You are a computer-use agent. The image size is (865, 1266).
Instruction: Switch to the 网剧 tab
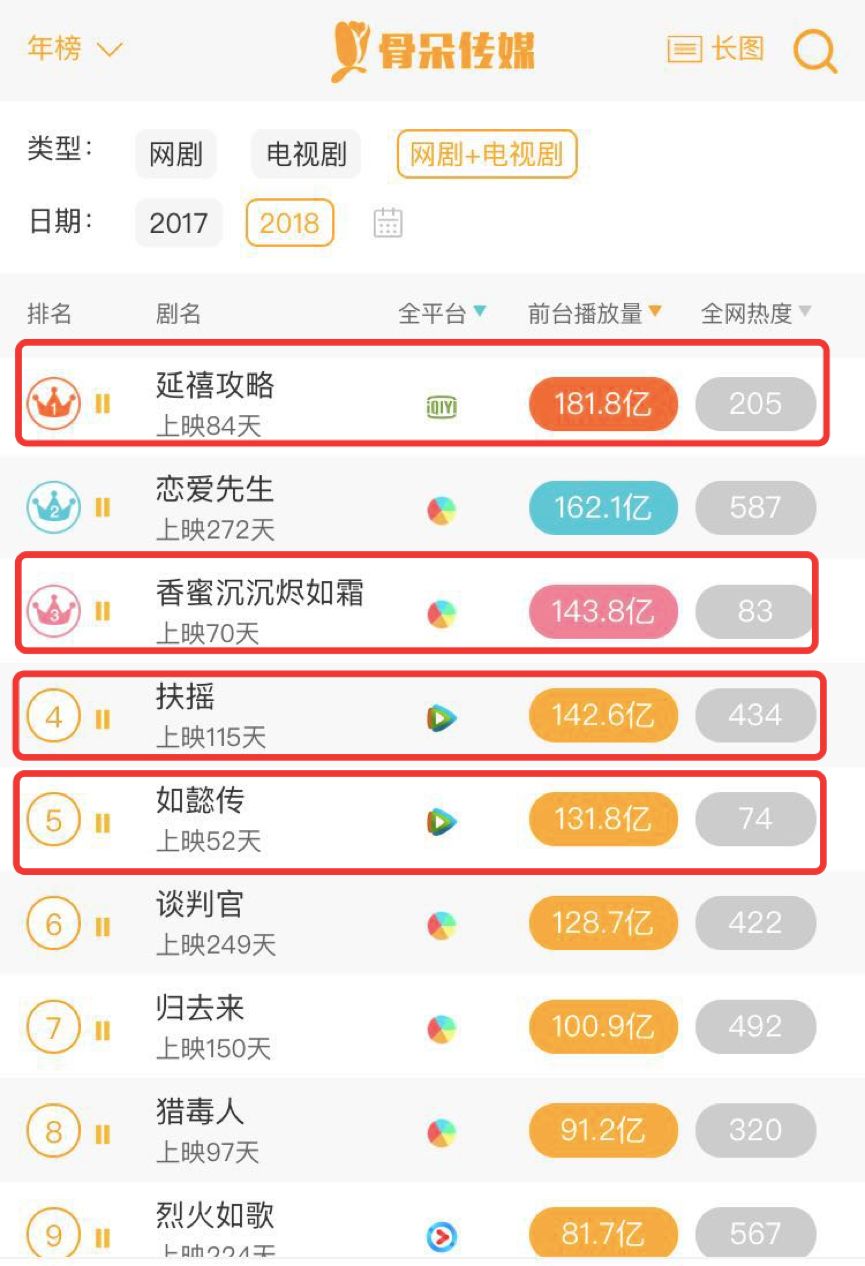177,154
